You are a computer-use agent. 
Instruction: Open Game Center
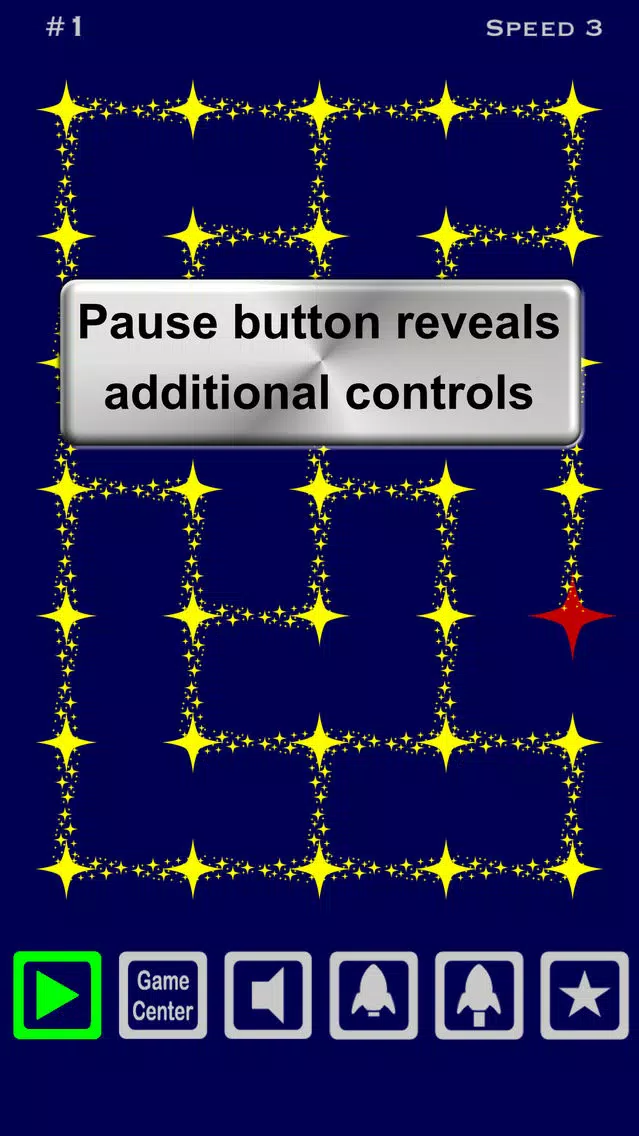[x=163, y=995]
